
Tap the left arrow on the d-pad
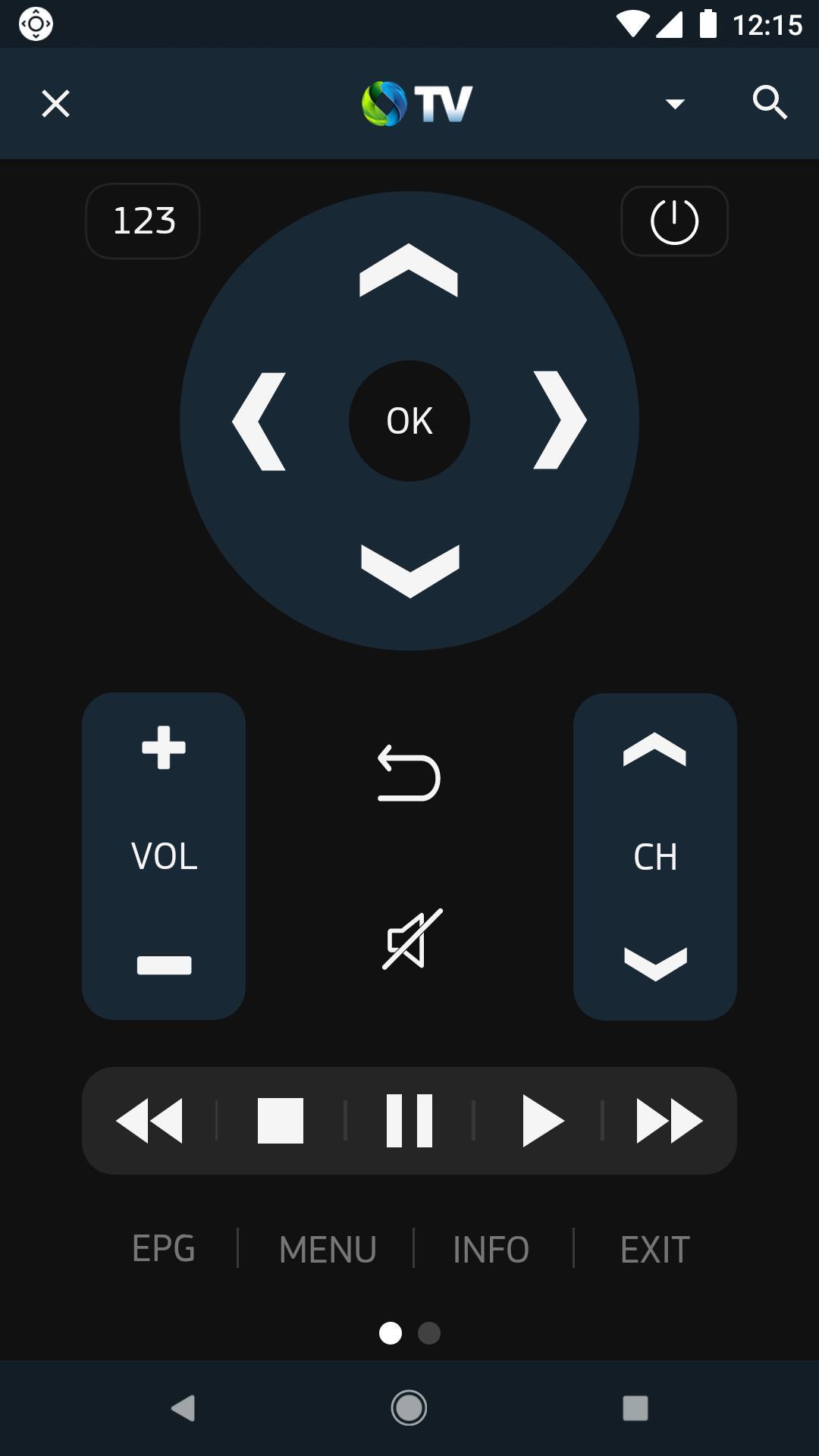click(259, 421)
